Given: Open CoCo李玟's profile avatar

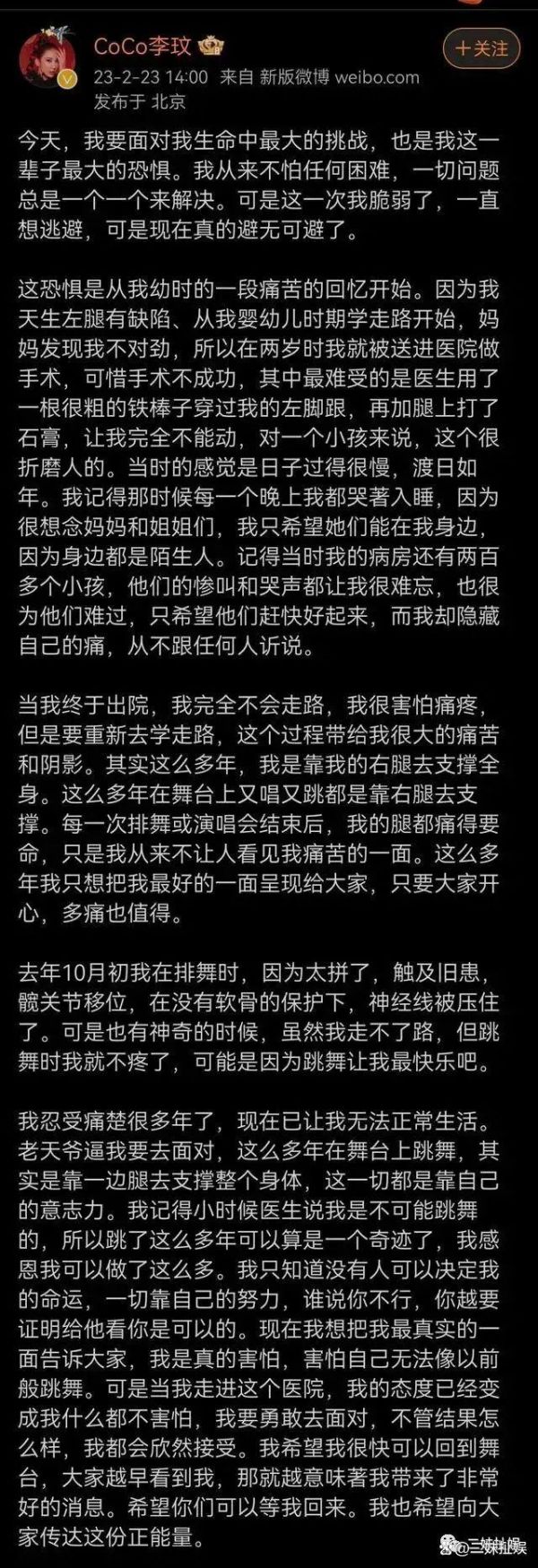Looking at the screenshot, I should tap(47, 59).
